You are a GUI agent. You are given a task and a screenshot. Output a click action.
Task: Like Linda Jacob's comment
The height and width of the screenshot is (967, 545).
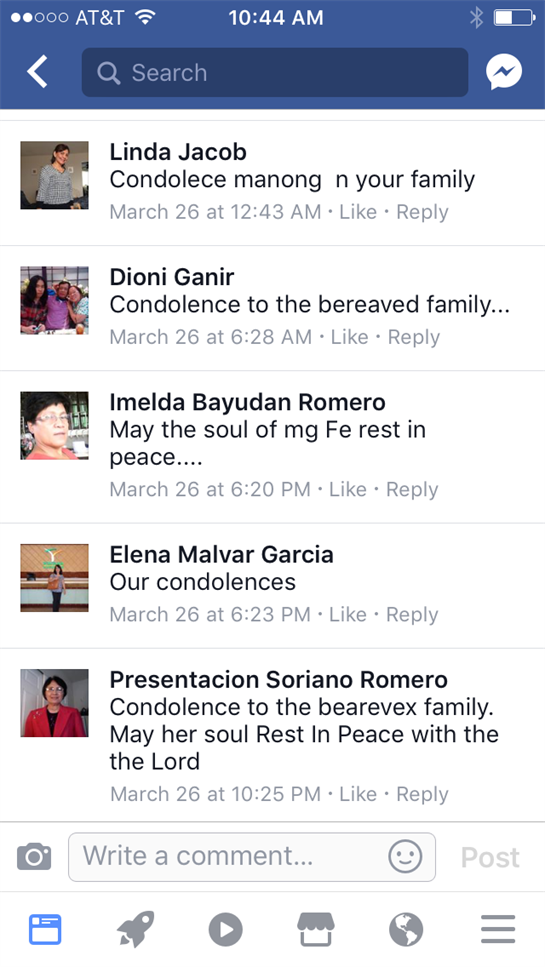358,212
